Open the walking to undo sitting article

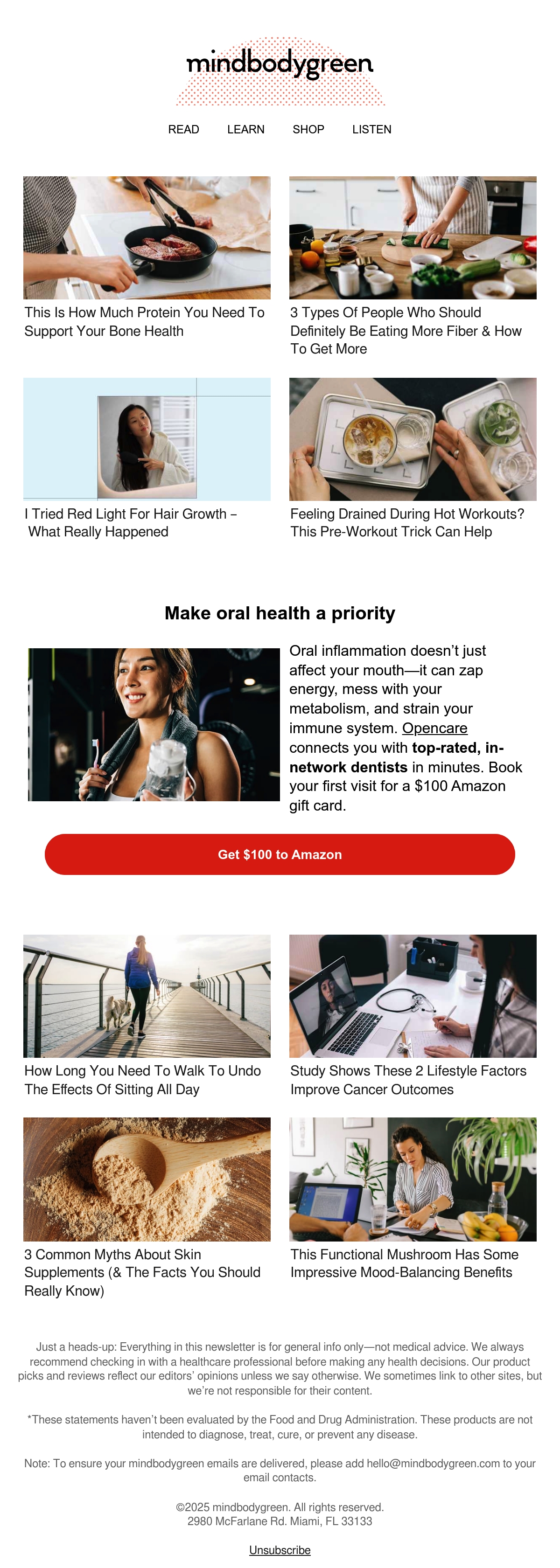pyautogui.click(x=143, y=1080)
